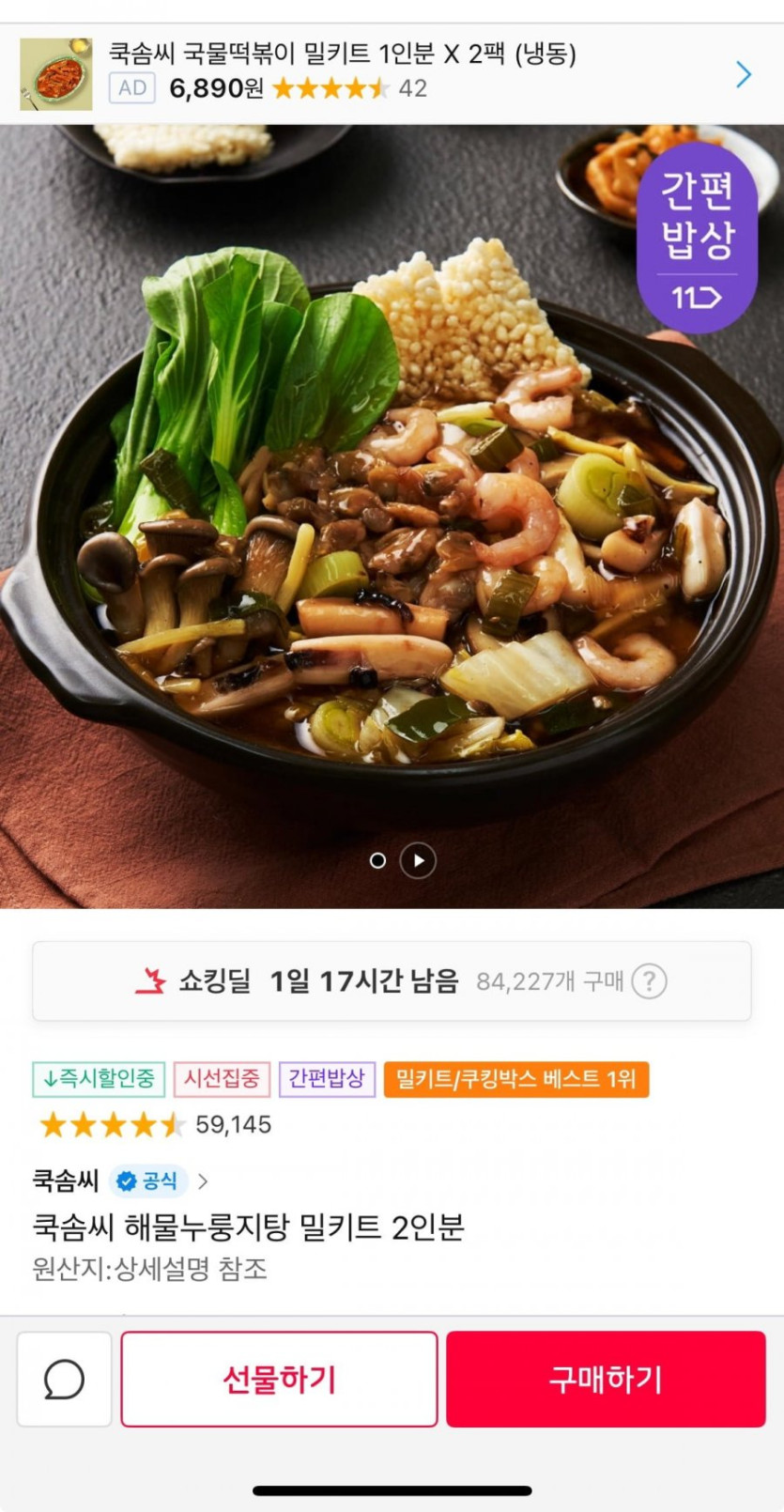
Task: Tap the 간편밥상 tag
Action: click(x=327, y=1079)
